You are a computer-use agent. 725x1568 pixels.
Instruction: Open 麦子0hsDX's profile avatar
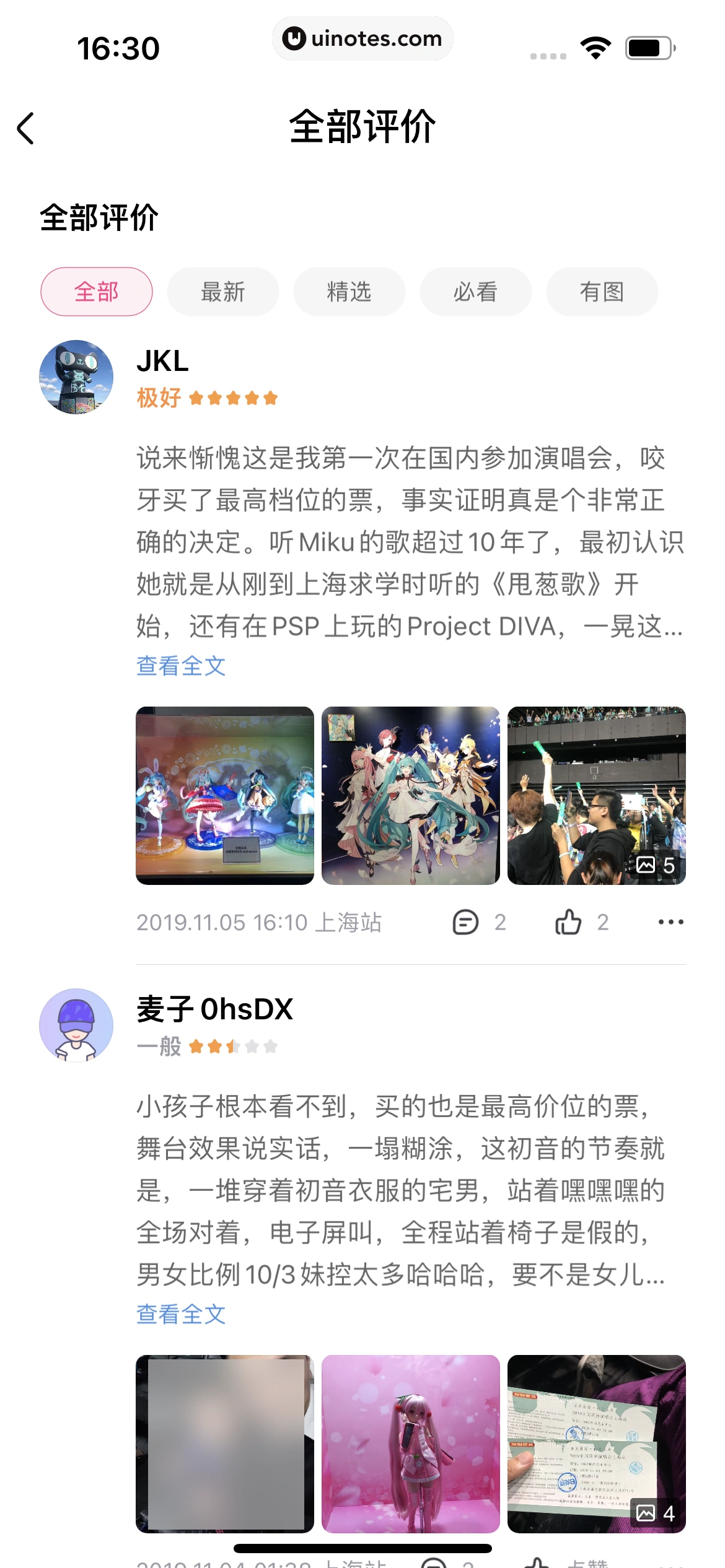pos(76,1025)
